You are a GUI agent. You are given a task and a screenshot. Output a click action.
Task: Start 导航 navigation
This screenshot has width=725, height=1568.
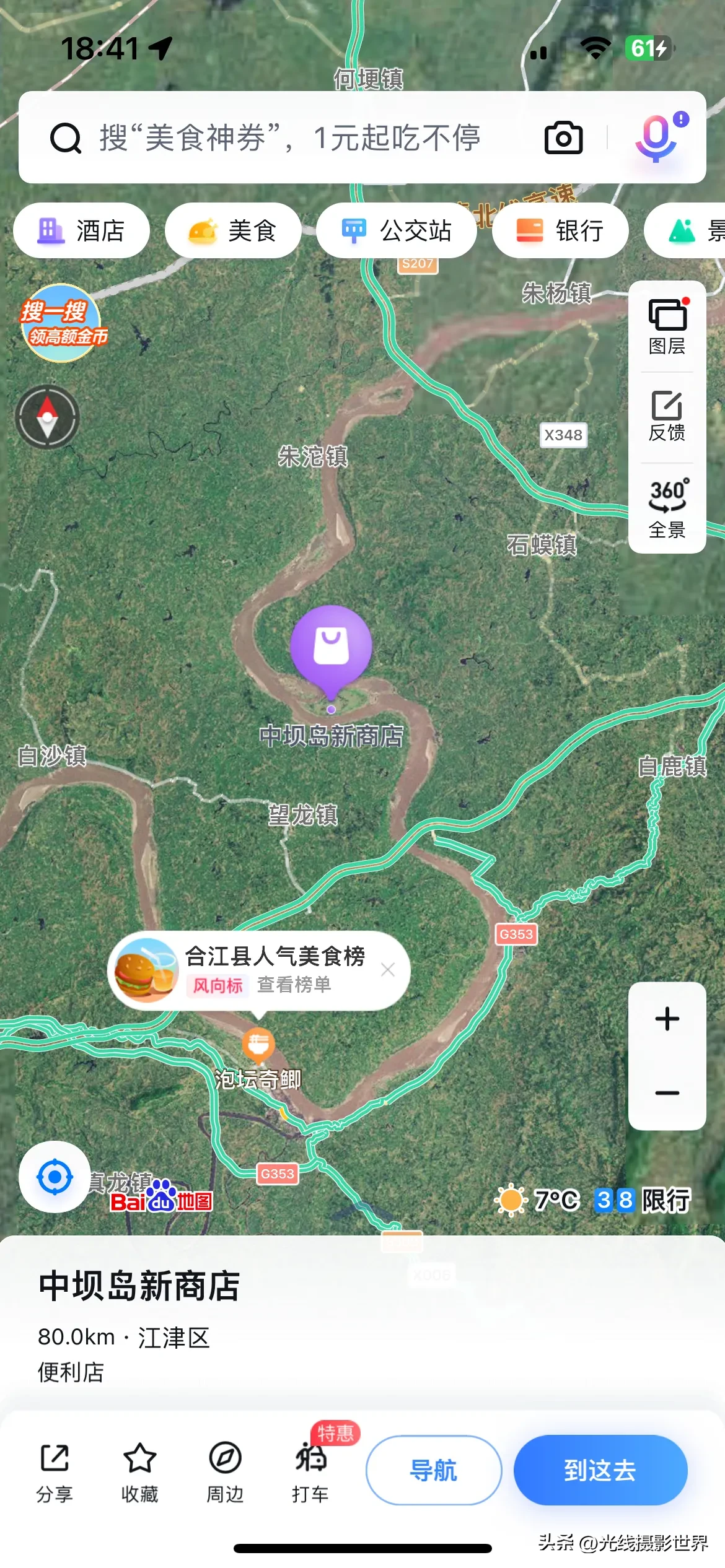click(433, 1470)
